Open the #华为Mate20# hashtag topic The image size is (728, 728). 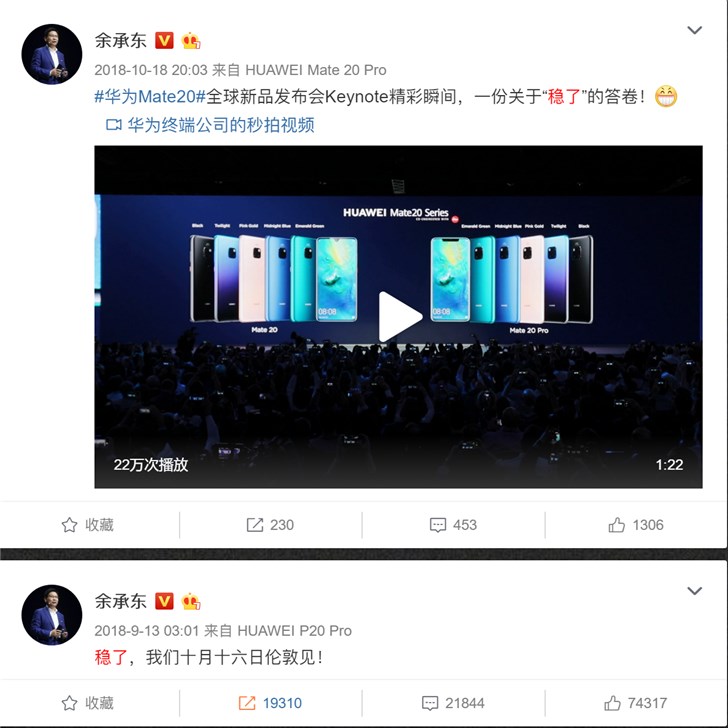tap(149, 97)
